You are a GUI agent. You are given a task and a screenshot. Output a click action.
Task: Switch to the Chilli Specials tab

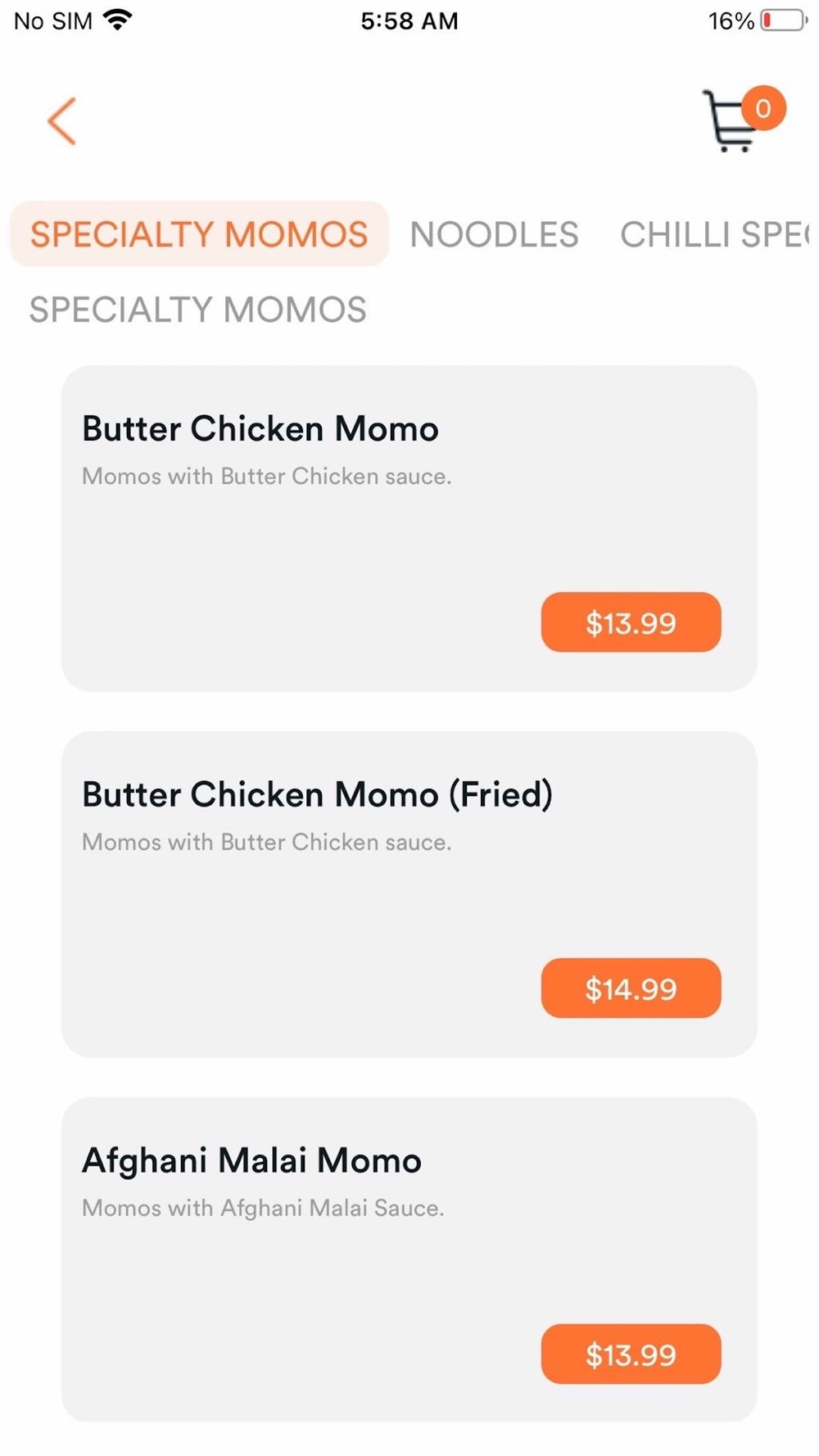[x=714, y=235]
